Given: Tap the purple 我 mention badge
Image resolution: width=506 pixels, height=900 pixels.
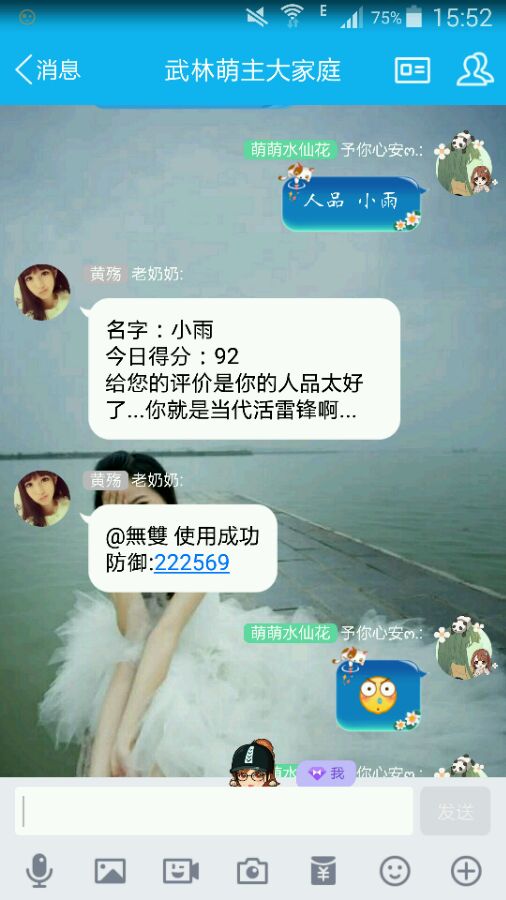Looking at the screenshot, I should [326, 773].
